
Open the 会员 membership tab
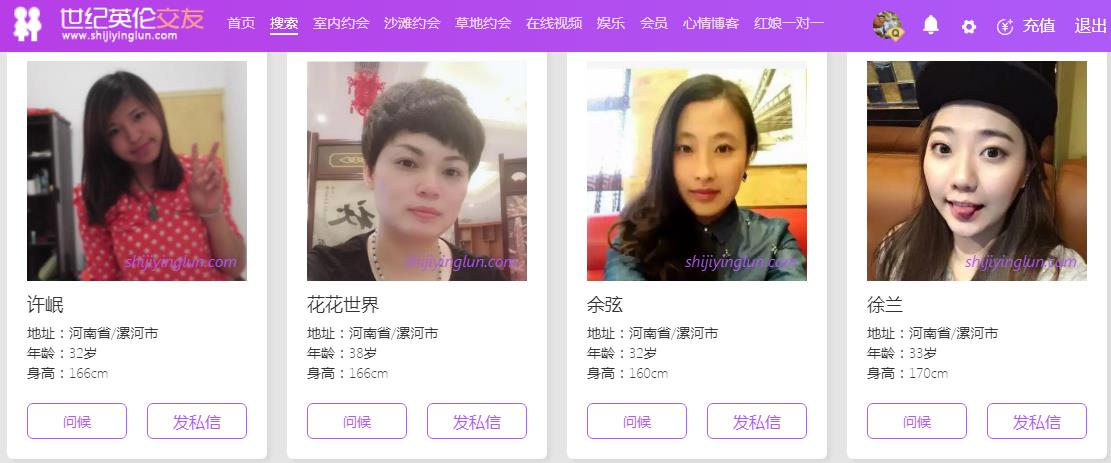pos(654,23)
